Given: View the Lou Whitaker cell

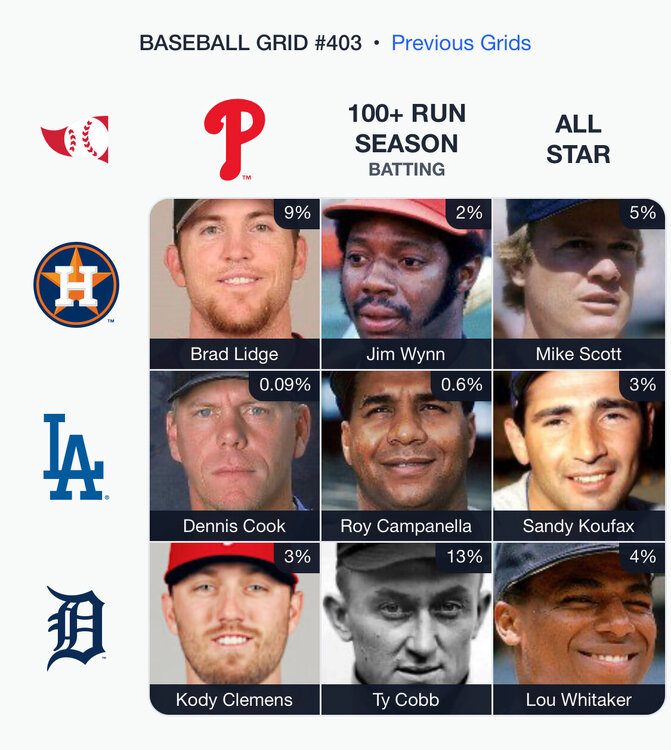Looking at the screenshot, I should tap(578, 628).
